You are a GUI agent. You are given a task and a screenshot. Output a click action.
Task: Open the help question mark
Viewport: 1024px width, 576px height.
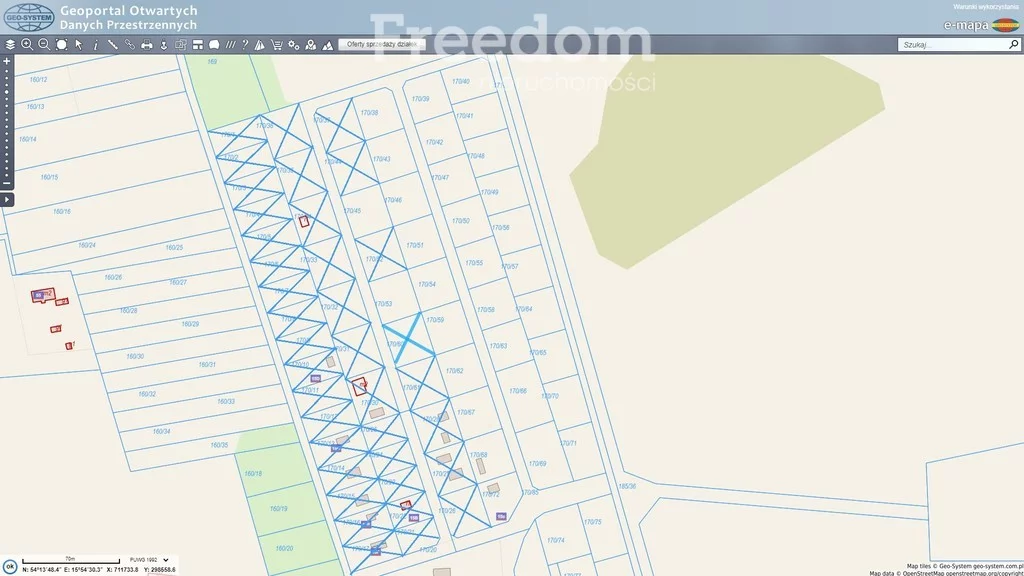click(x=244, y=45)
